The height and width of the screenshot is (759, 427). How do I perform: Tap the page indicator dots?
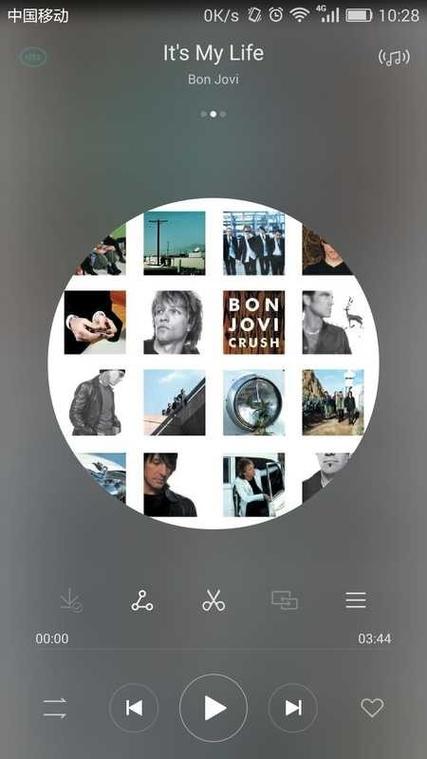[x=213, y=114]
